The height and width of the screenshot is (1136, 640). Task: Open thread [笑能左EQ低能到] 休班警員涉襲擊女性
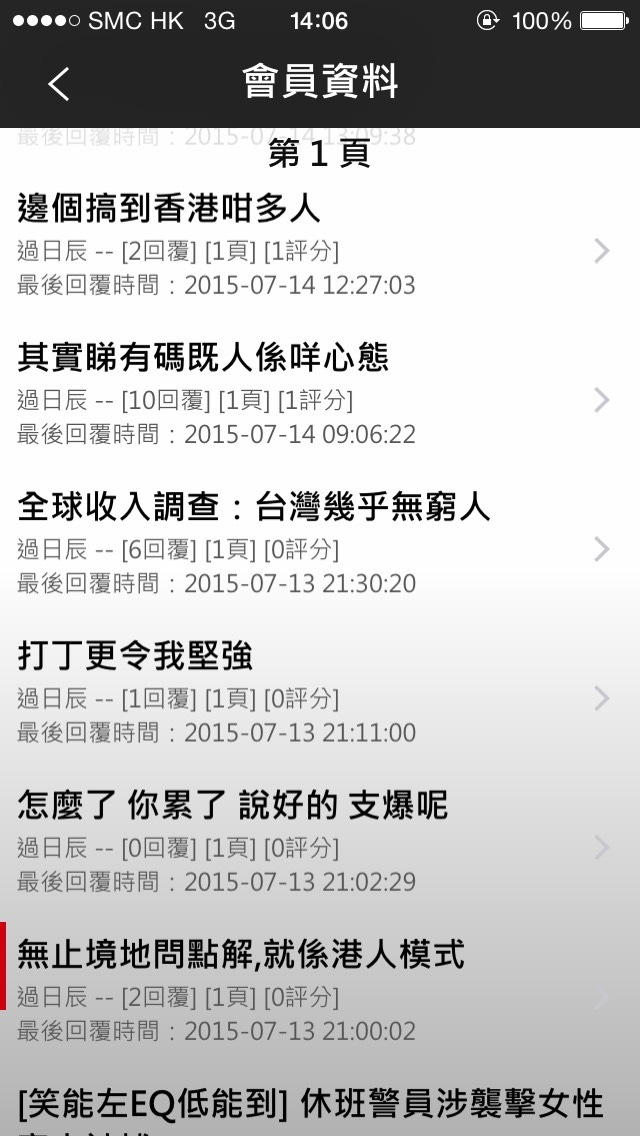coord(310,1104)
